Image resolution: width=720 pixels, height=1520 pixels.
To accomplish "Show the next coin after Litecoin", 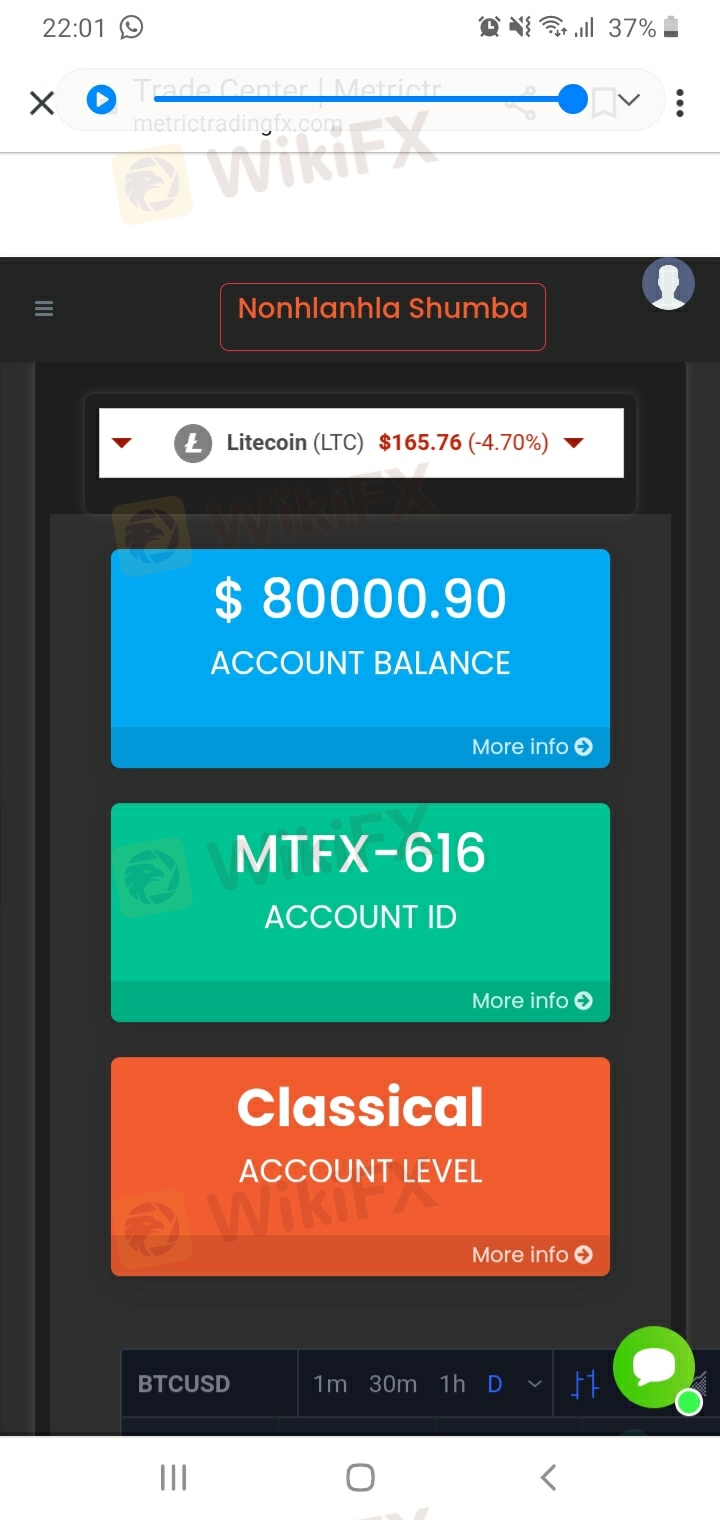I will 573,443.
